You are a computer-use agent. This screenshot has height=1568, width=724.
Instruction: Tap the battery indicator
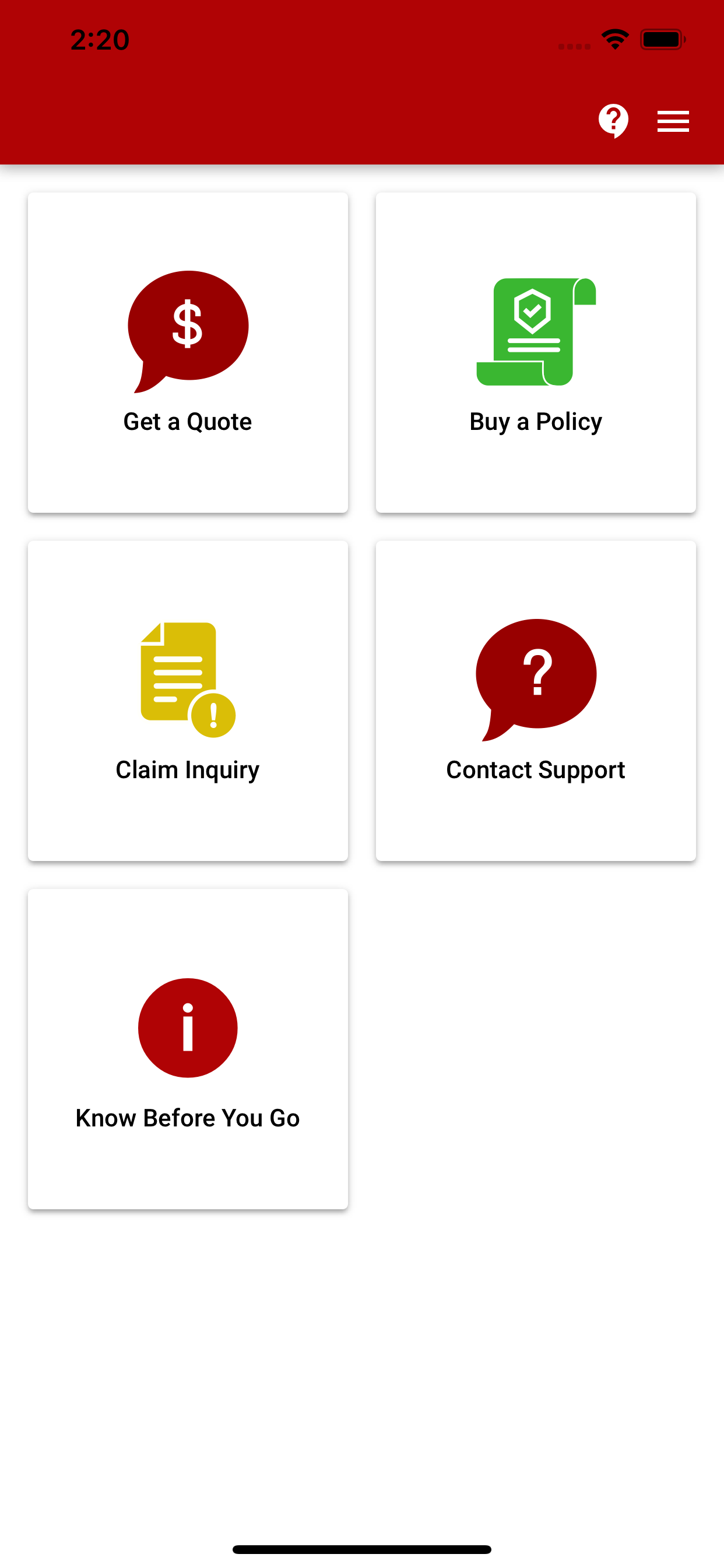(x=663, y=38)
